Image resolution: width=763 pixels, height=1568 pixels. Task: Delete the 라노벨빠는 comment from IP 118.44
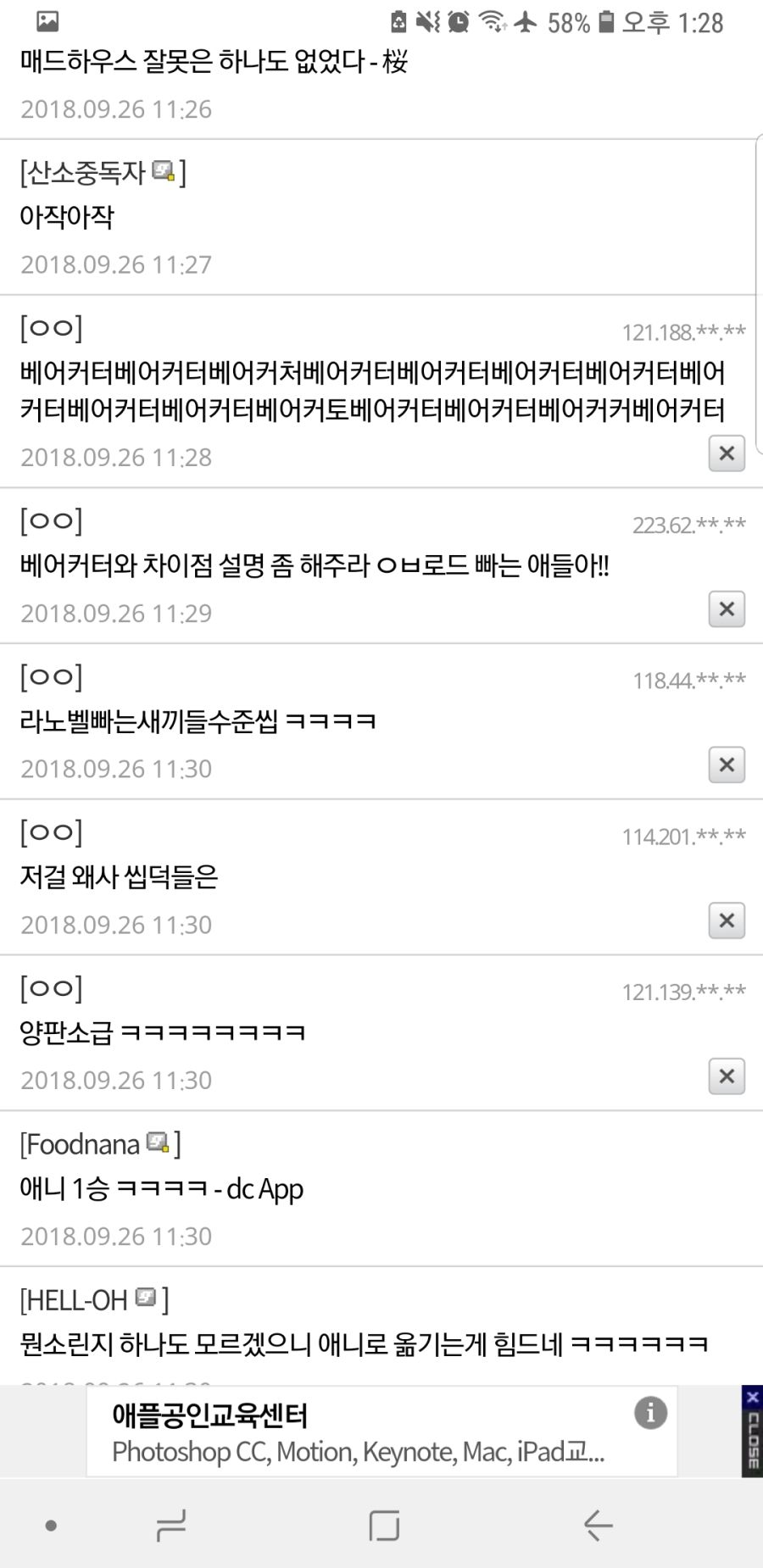click(x=726, y=764)
